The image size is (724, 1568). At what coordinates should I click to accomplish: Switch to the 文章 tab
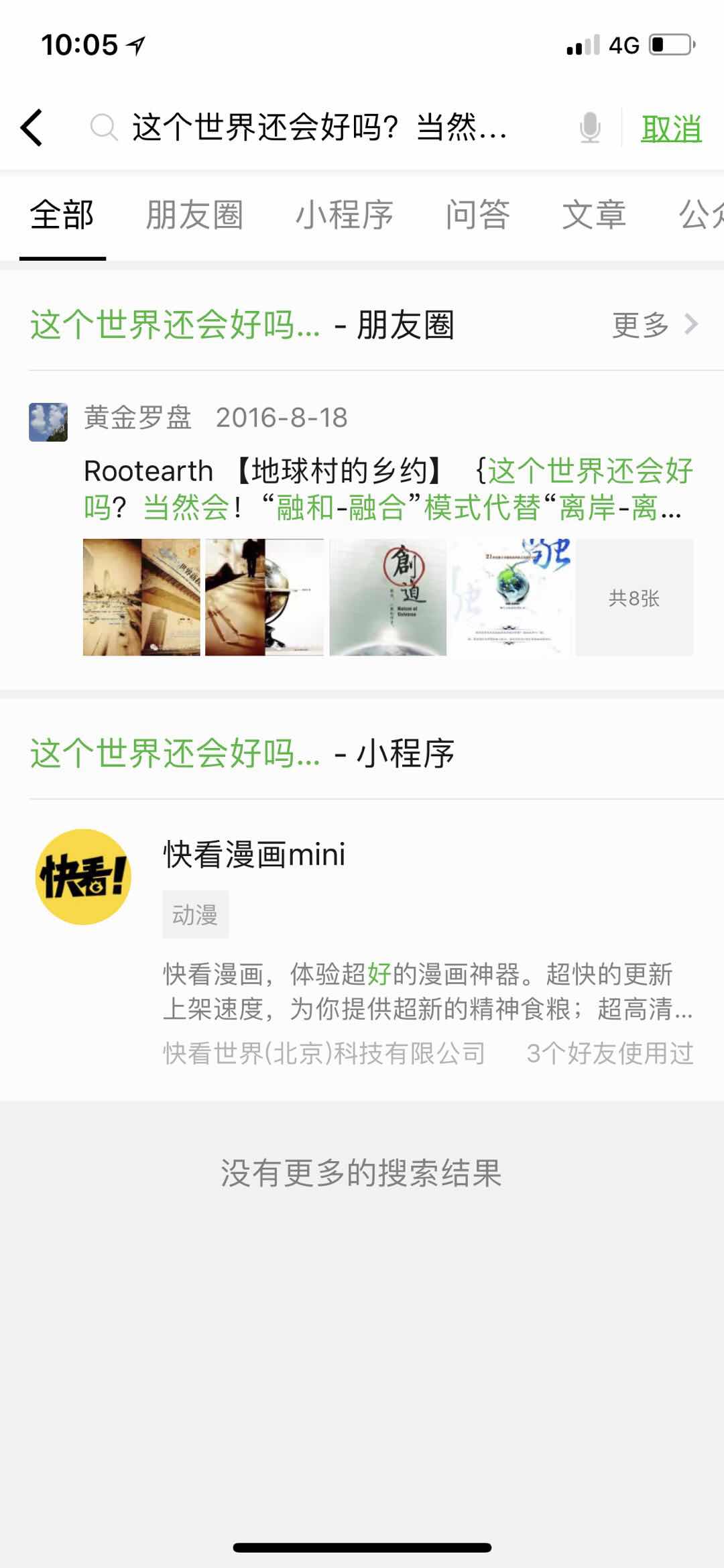594,215
